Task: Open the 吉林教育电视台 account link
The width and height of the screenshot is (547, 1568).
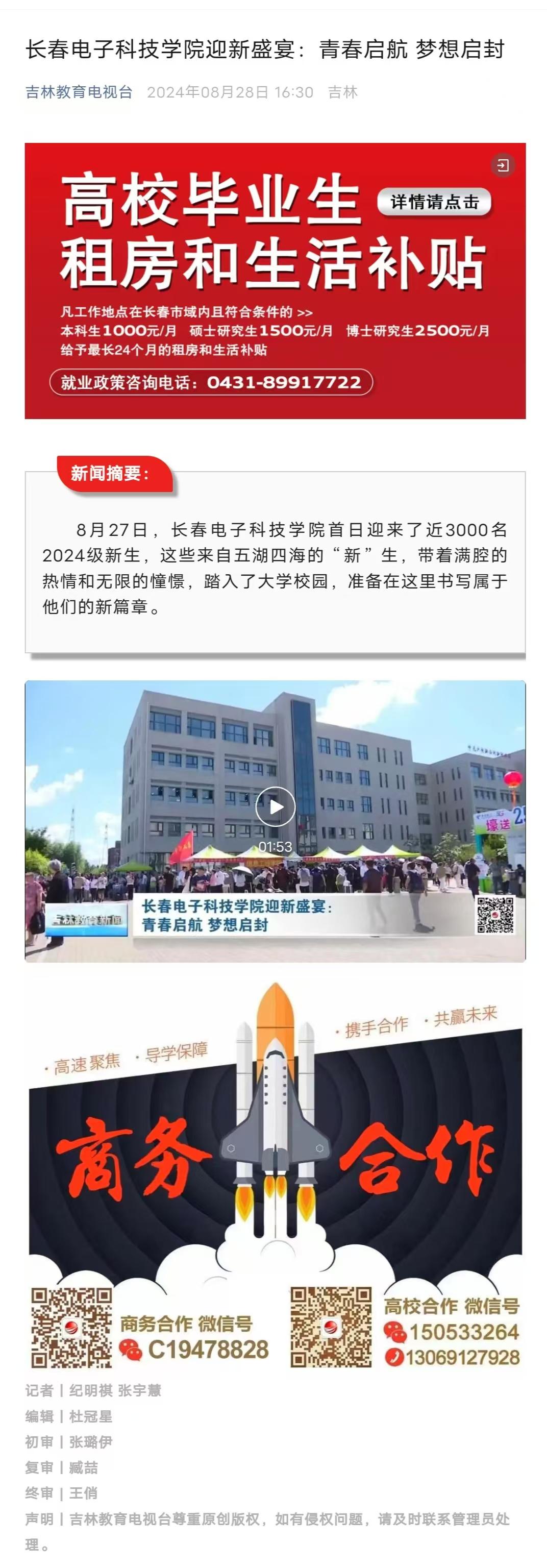Action: click(x=79, y=92)
